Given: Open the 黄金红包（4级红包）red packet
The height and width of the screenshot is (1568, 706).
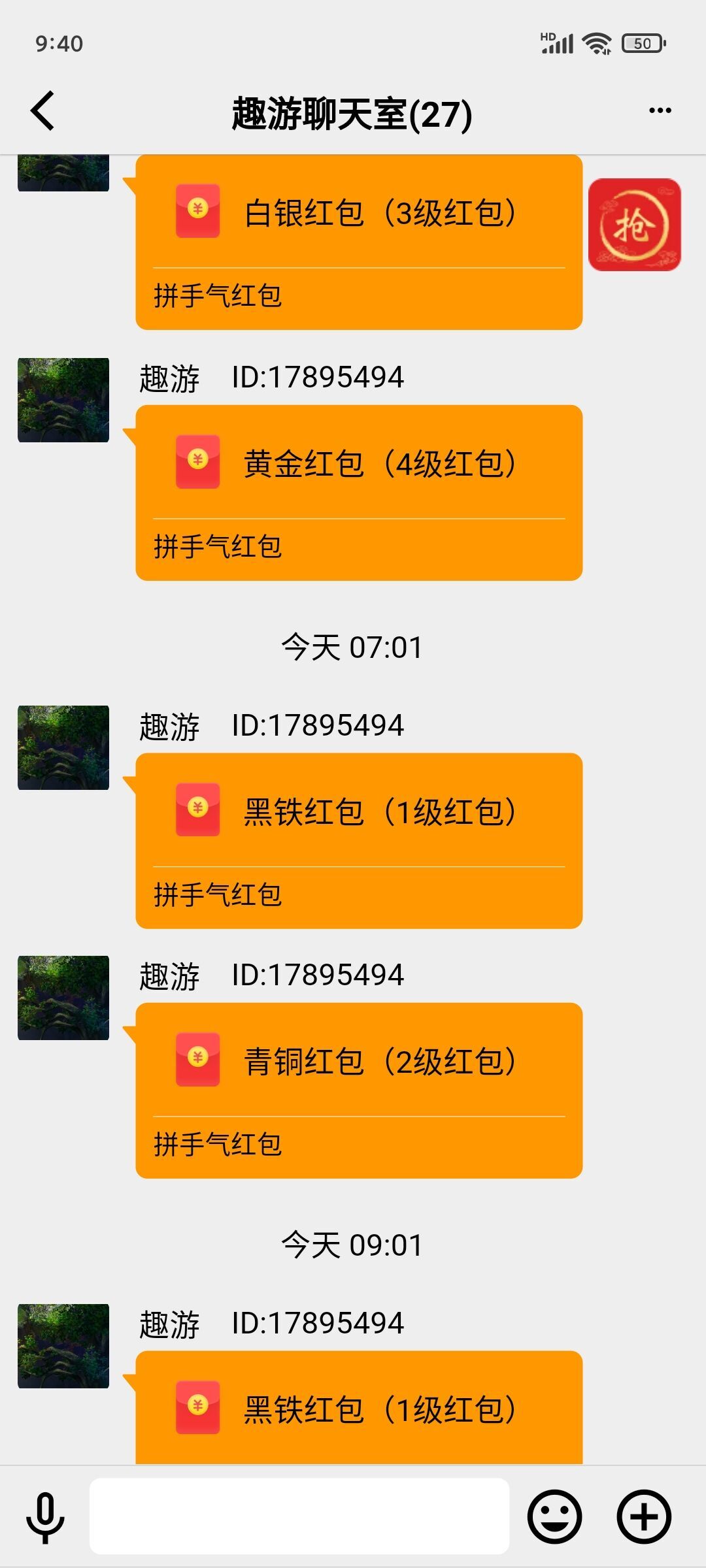Looking at the screenshot, I should pyautogui.click(x=359, y=493).
